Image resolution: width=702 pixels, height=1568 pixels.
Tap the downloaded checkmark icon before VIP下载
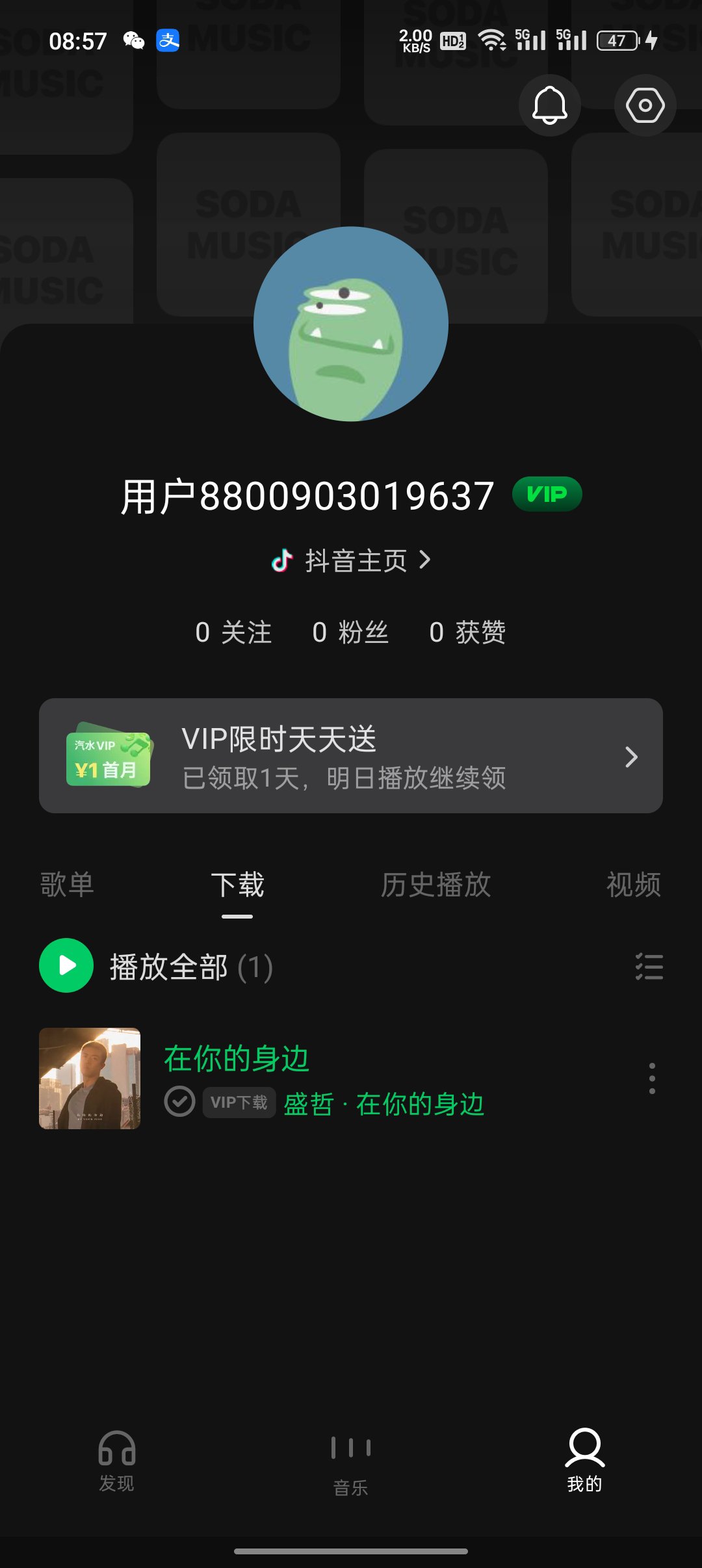pyautogui.click(x=179, y=1103)
